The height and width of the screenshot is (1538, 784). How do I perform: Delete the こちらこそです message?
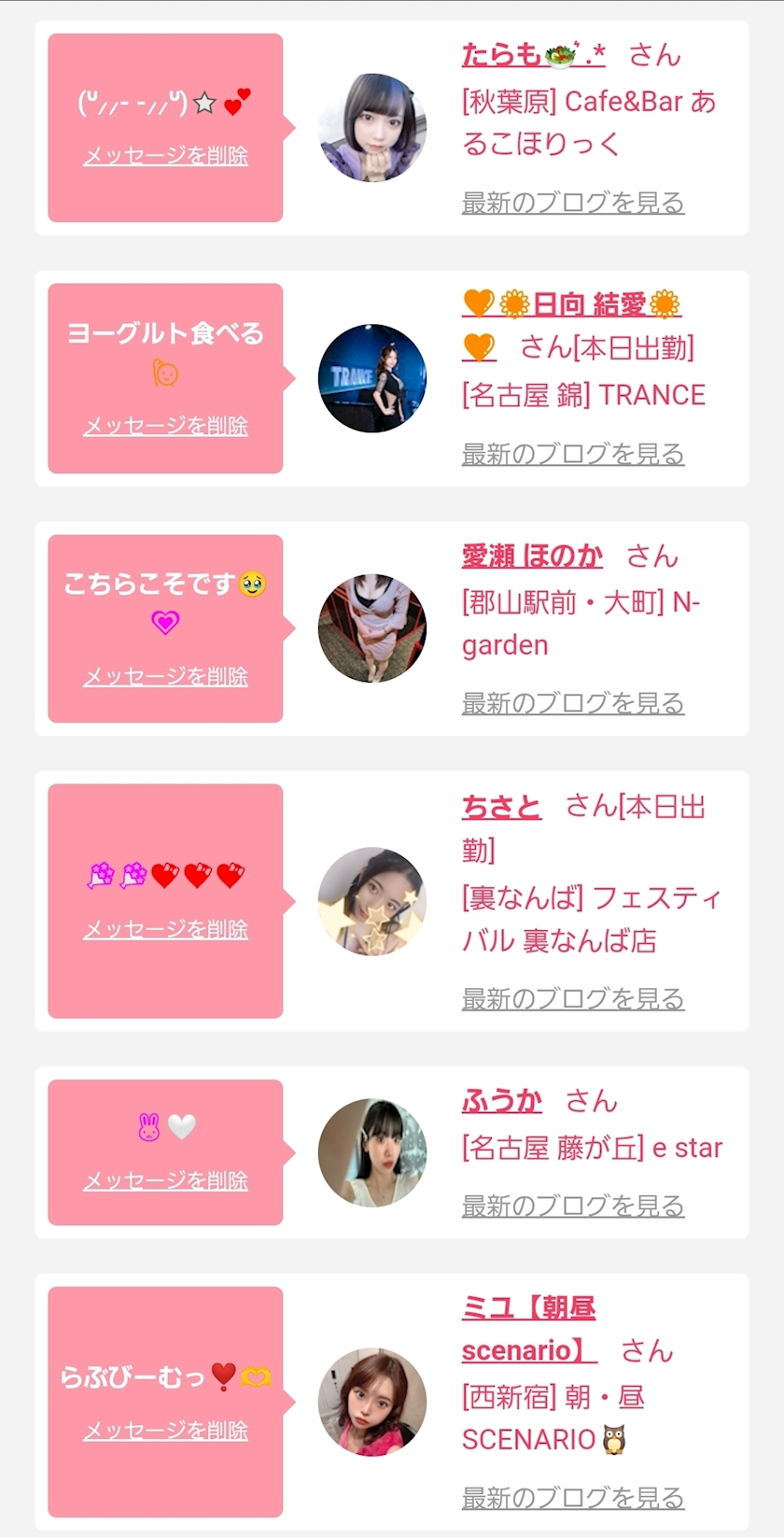click(165, 676)
